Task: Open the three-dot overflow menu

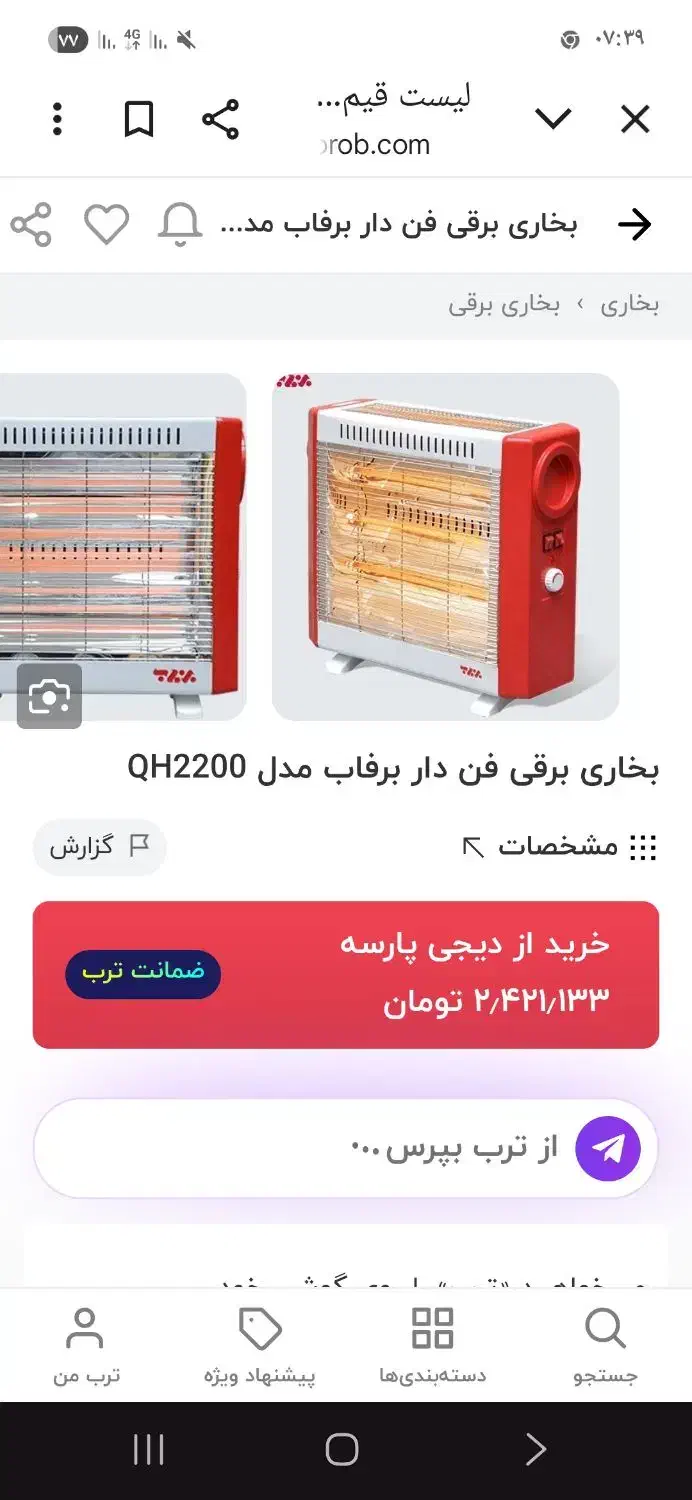Action: tap(57, 120)
